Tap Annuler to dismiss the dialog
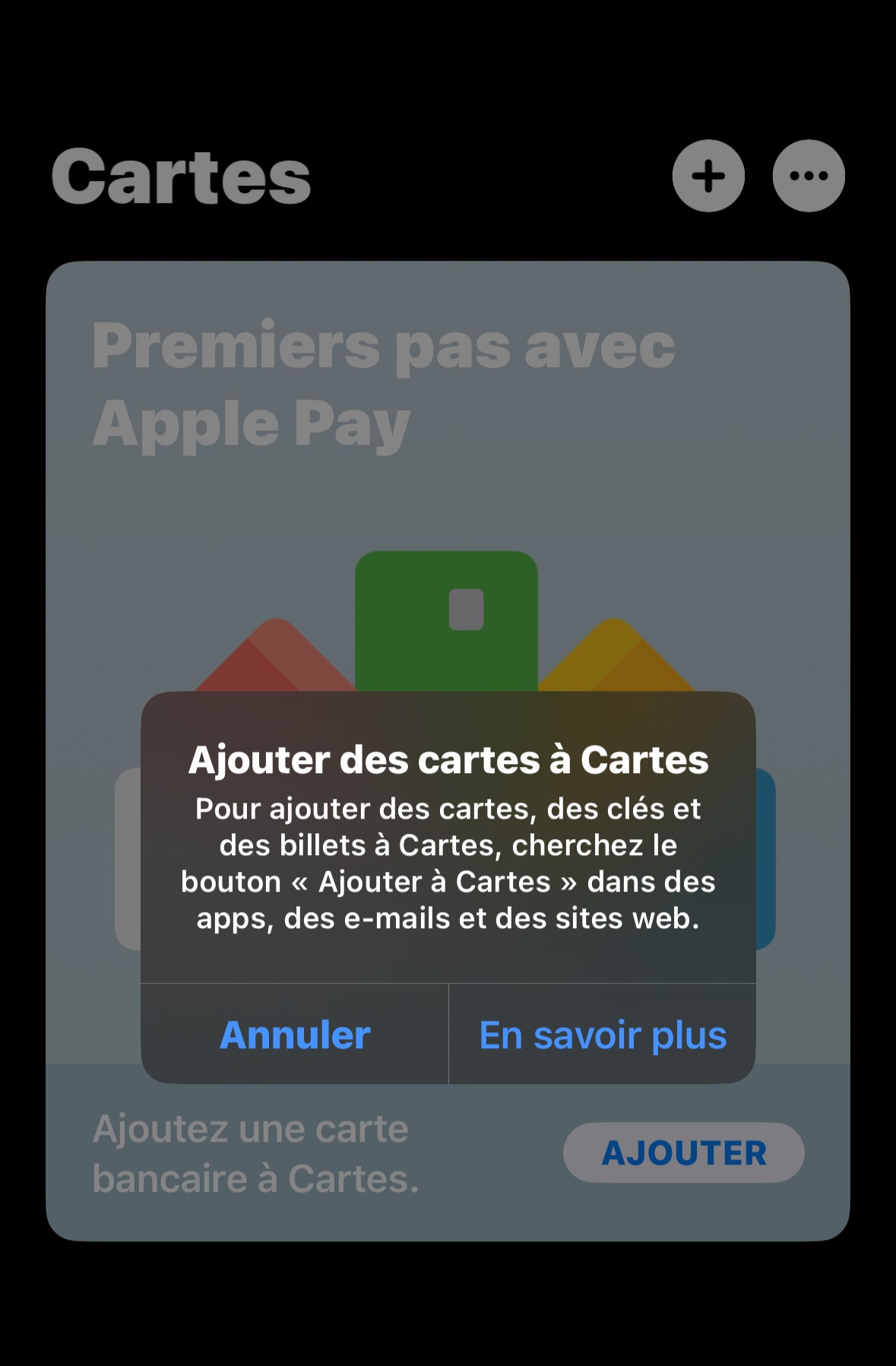The width and height of the screenshot is (896, 1366). click(295, 1034)
